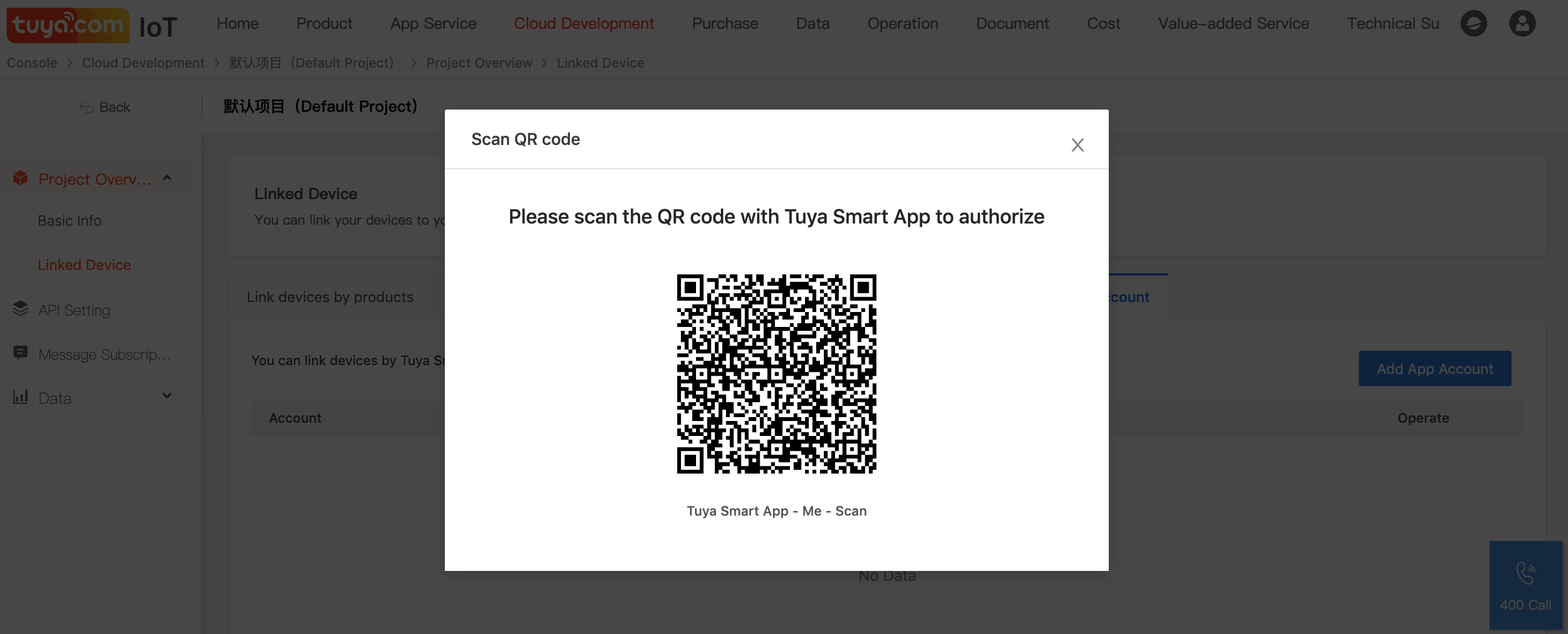Switch to Link devices by products tab
This screenshot has width=1568, height=634.
329,297
